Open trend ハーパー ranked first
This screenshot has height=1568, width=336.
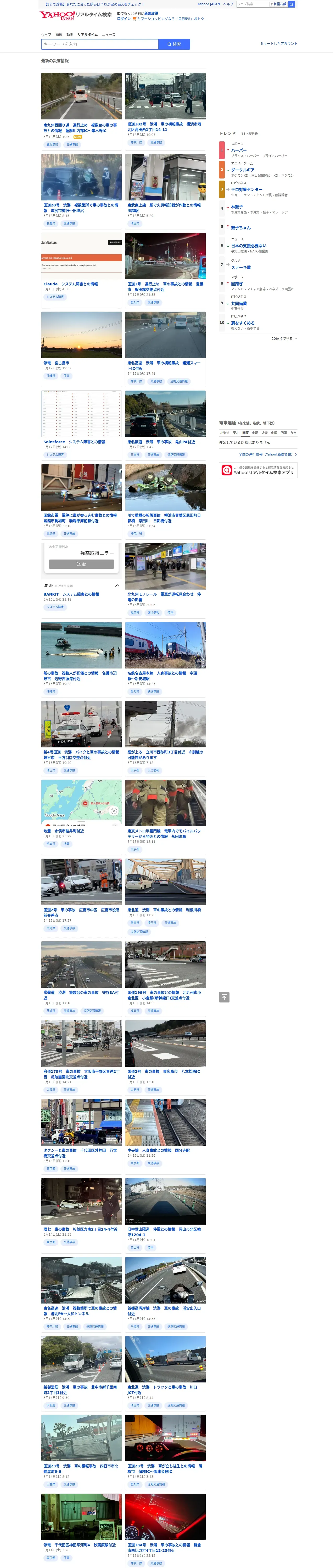[x=239, y=150]
